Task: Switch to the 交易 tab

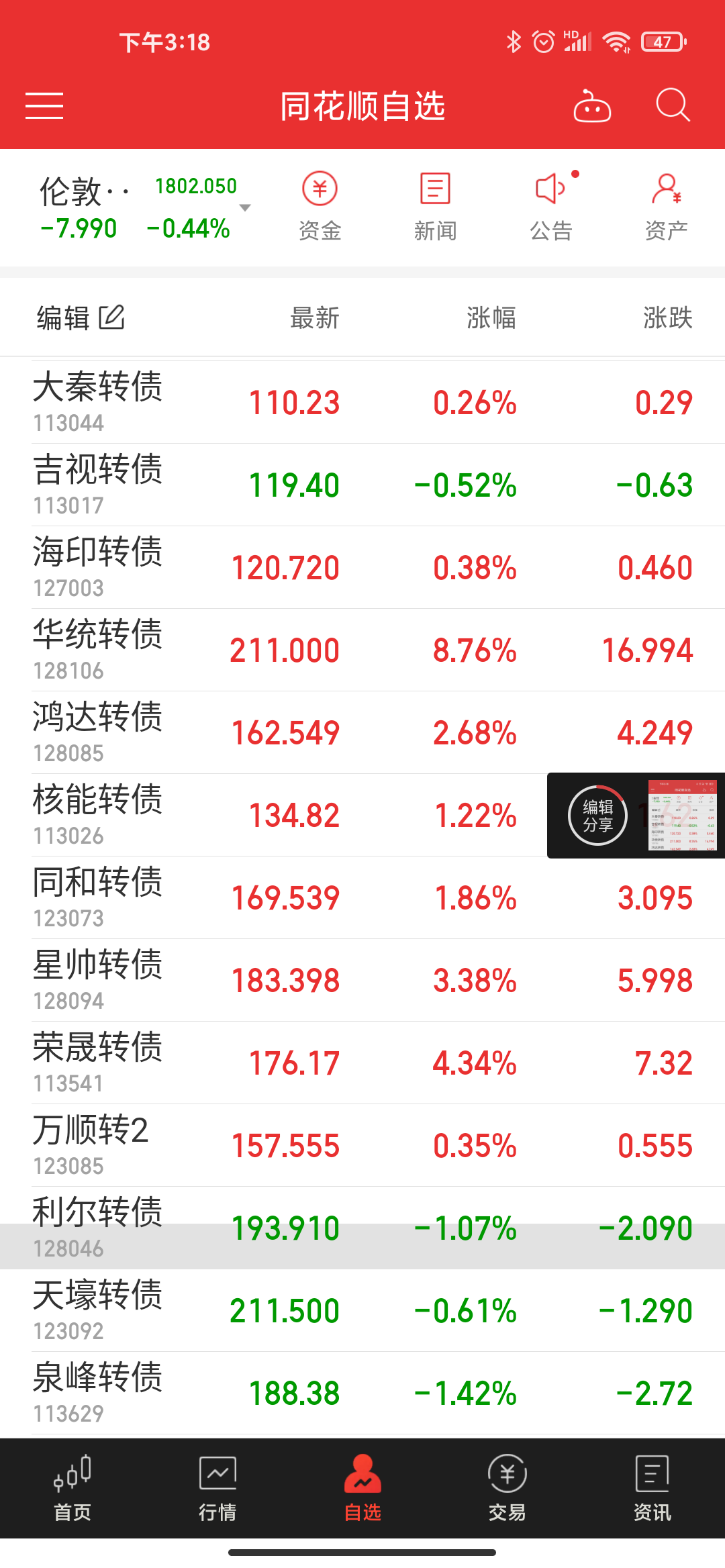Action: [507, 1488]
